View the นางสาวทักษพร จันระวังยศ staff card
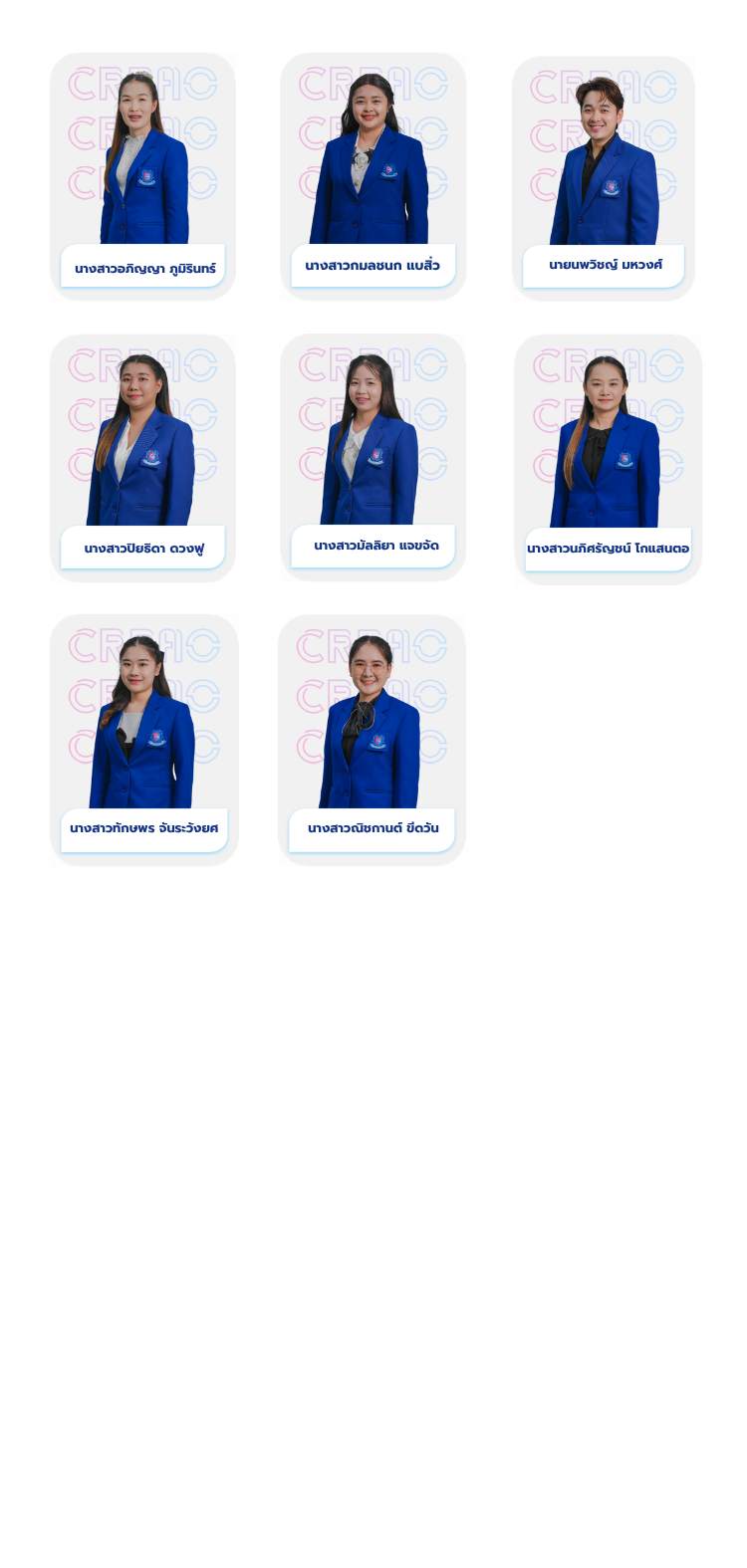 point(143,739)
